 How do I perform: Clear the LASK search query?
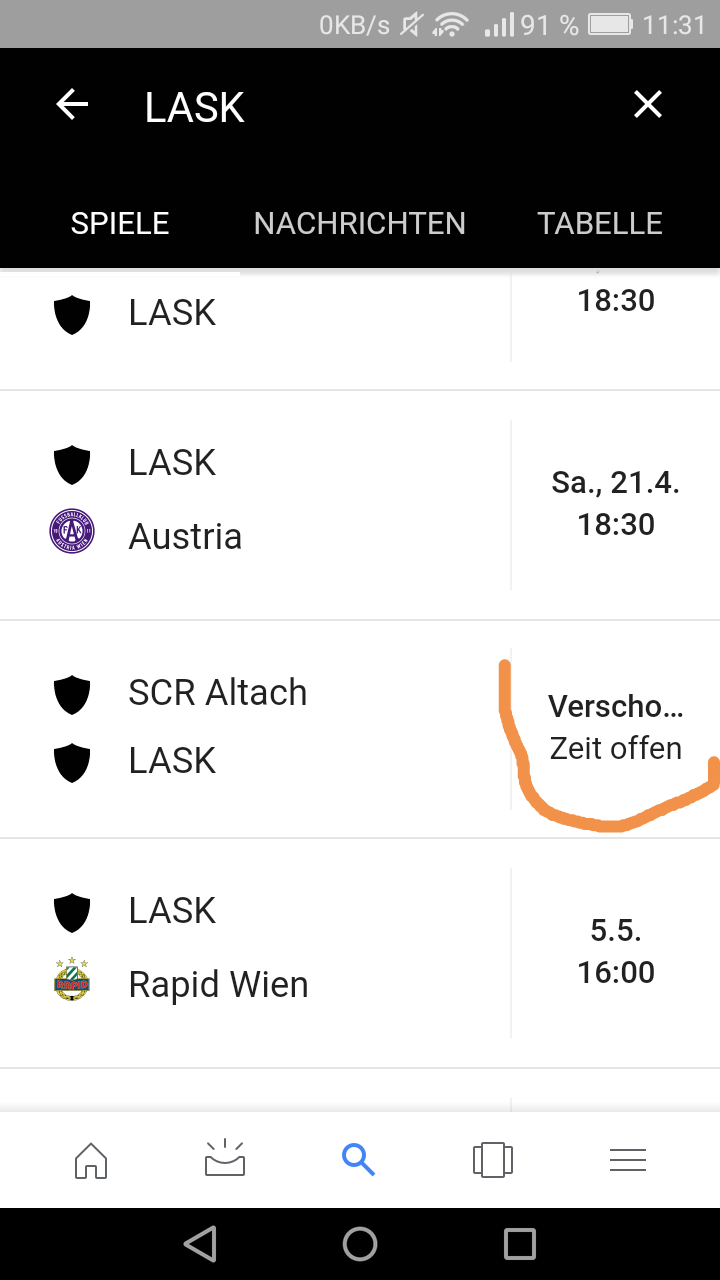pyautogui.click(x=648, y=104)
